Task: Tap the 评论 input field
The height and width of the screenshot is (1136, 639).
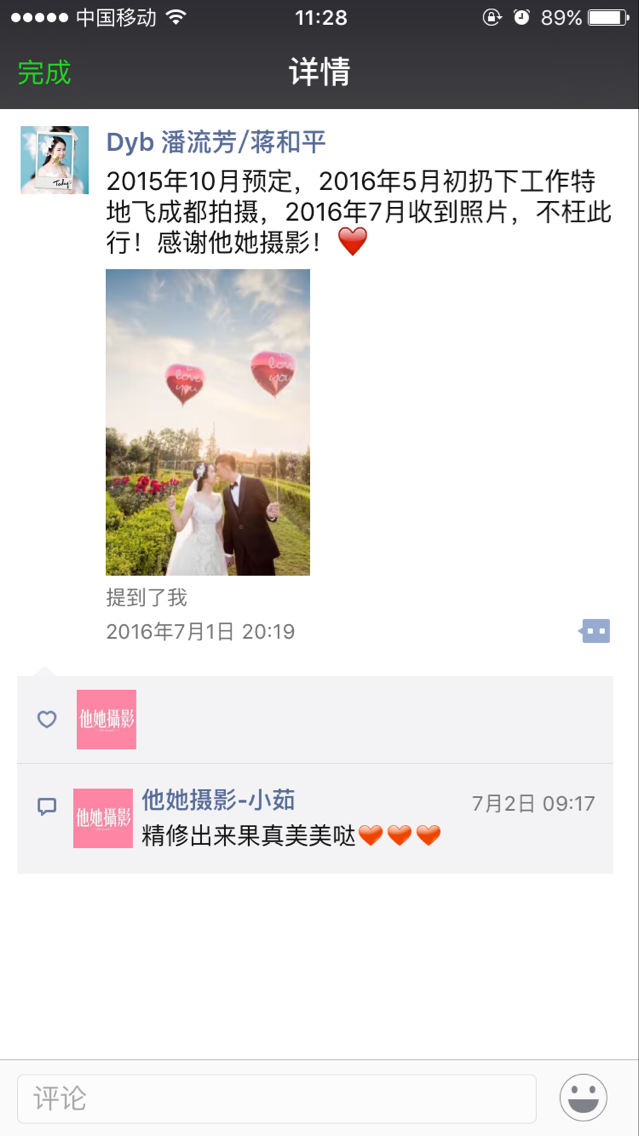Action: [x=277, y=1099]
